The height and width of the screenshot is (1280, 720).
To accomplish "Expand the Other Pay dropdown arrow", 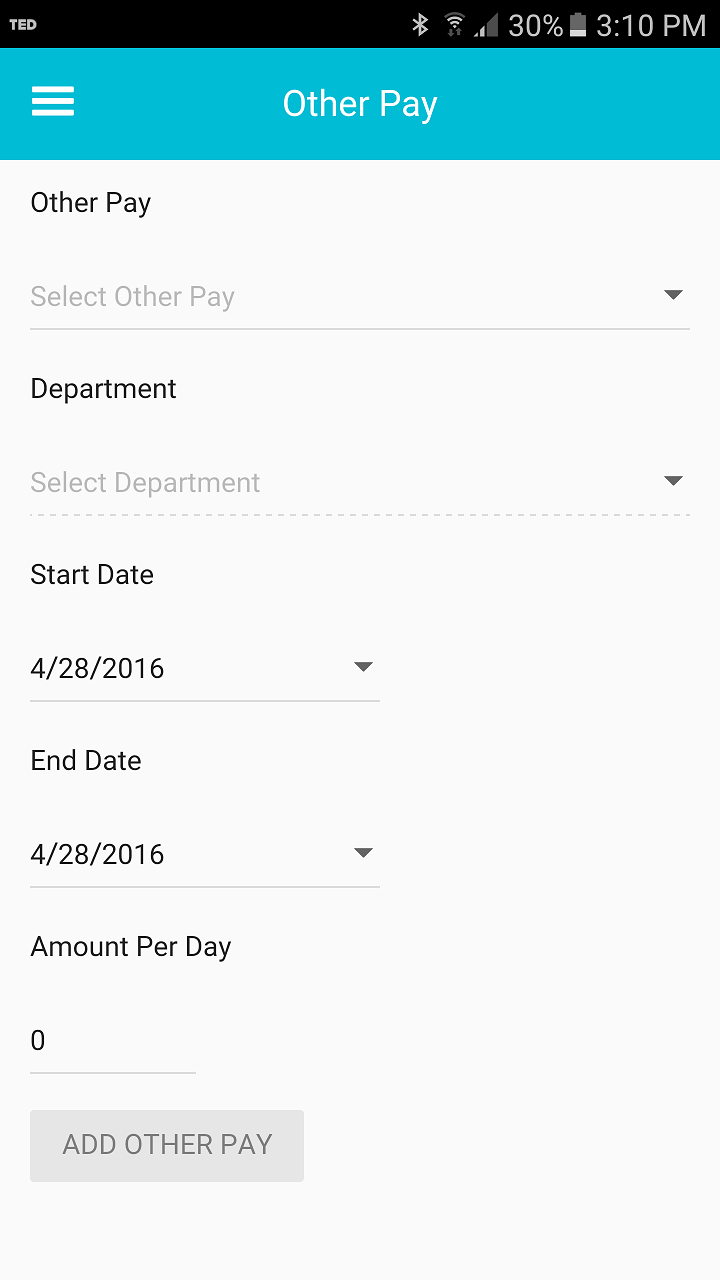I will click(674, 295).
